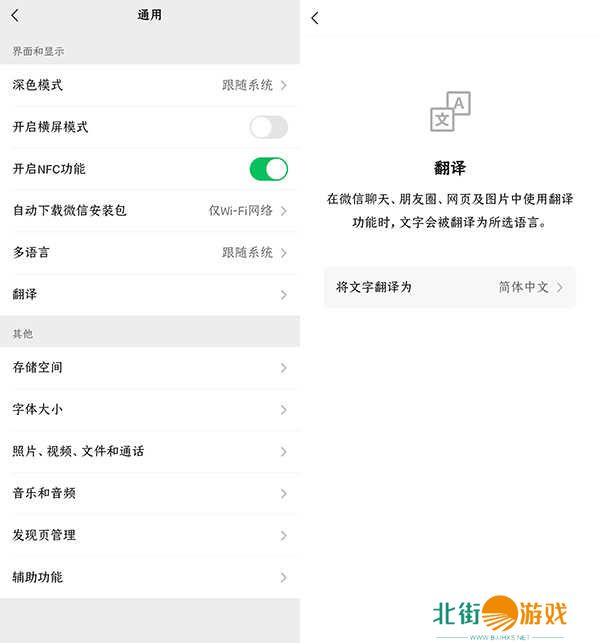The image size is (600, 643).
Task: Open the 翻译 row in 通用 settings
Action: coord(150,295)
